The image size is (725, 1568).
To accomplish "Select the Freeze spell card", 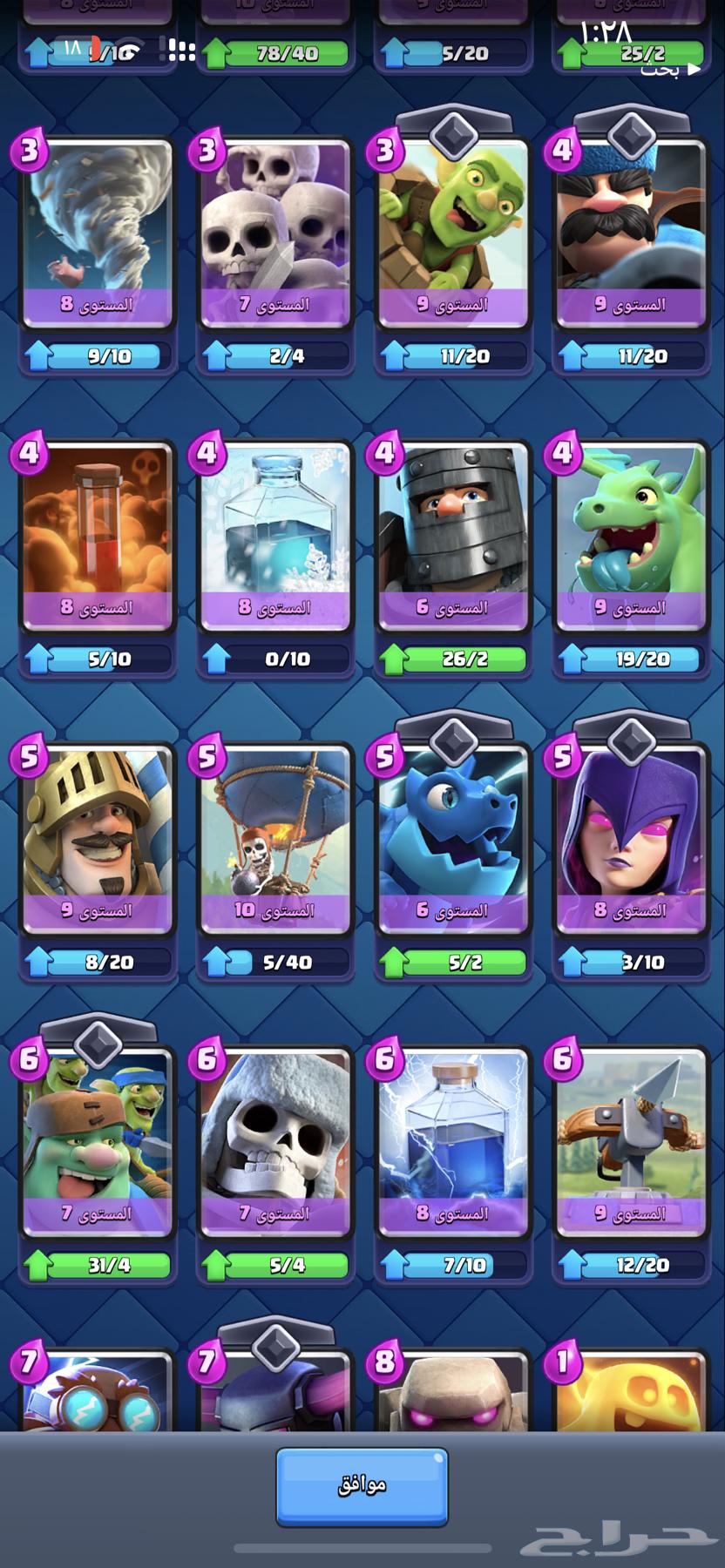I will [x=274, y=536].
